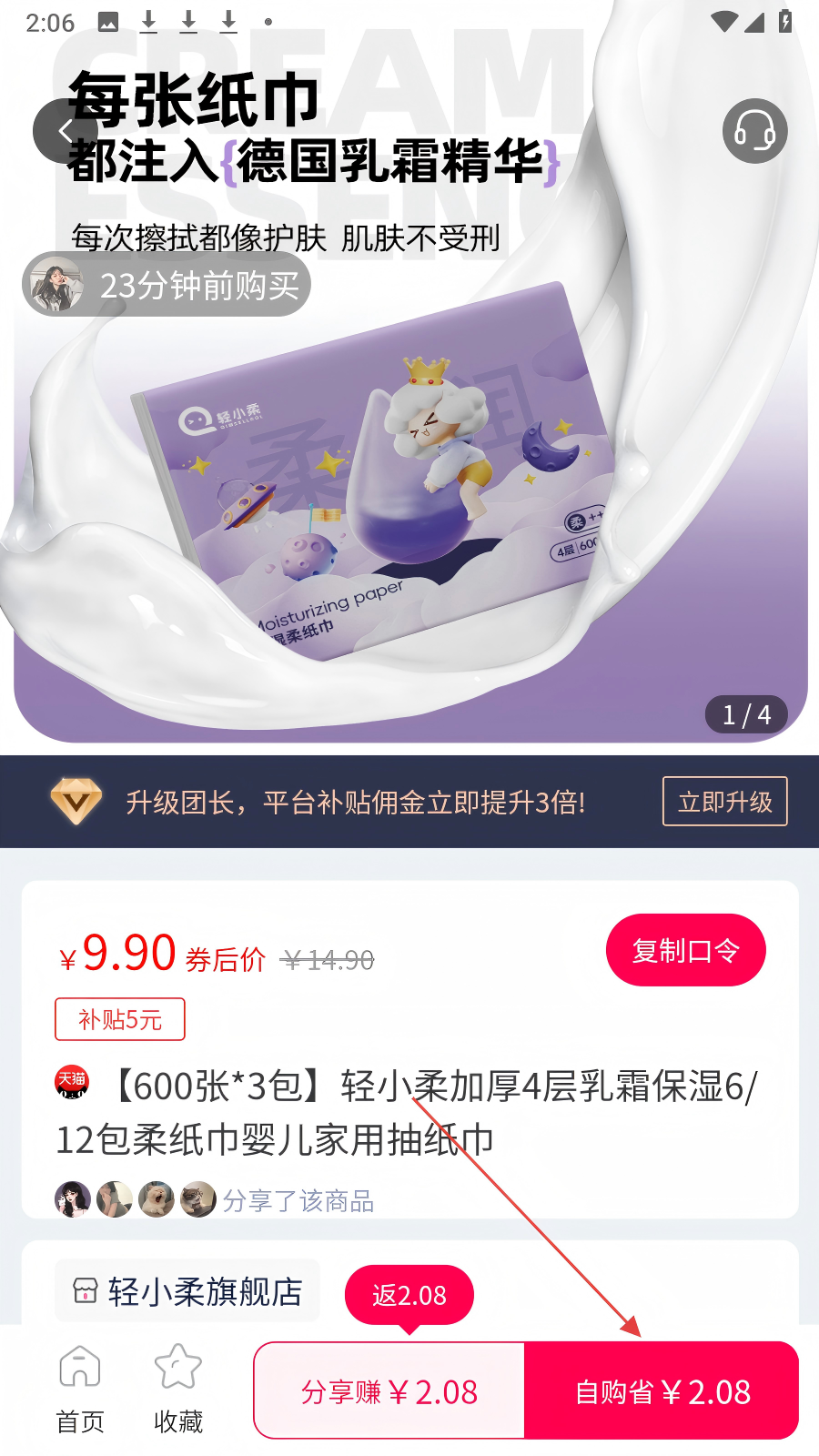Image resolution: width=819 pixels, height=1456 pixels.
Task: Open customer service headset icon
Action: tap(754, 131)
